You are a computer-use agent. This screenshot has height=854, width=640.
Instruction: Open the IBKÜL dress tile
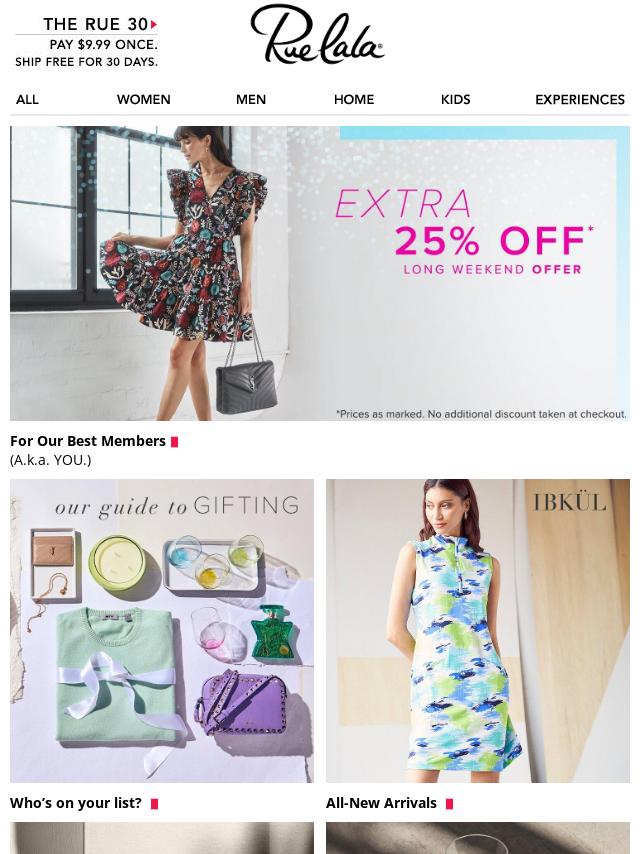477,630
